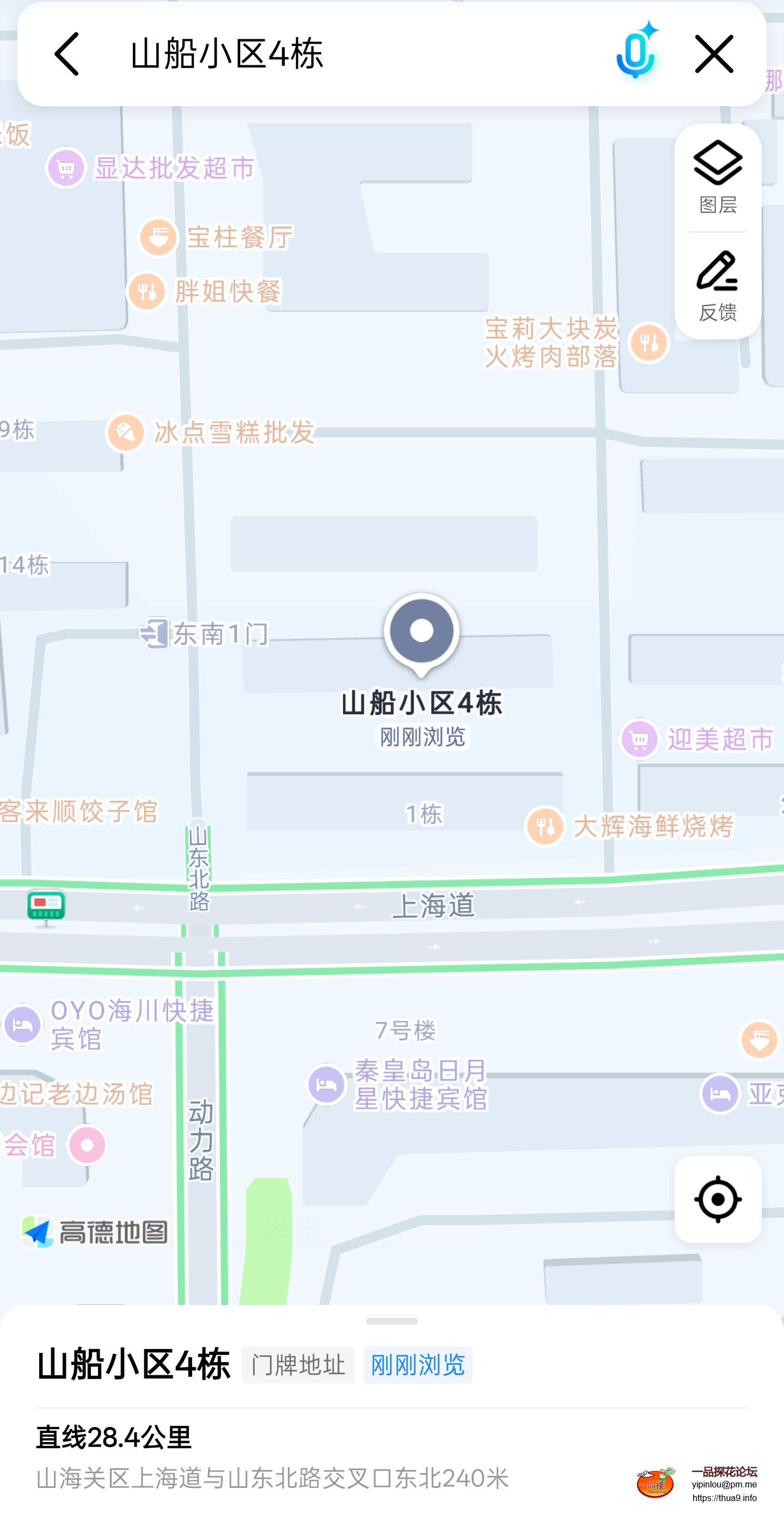This screenshot has height=1513, width=784.
Task: Open the 显达批发超市 map marker
Action: coord(66,168)
